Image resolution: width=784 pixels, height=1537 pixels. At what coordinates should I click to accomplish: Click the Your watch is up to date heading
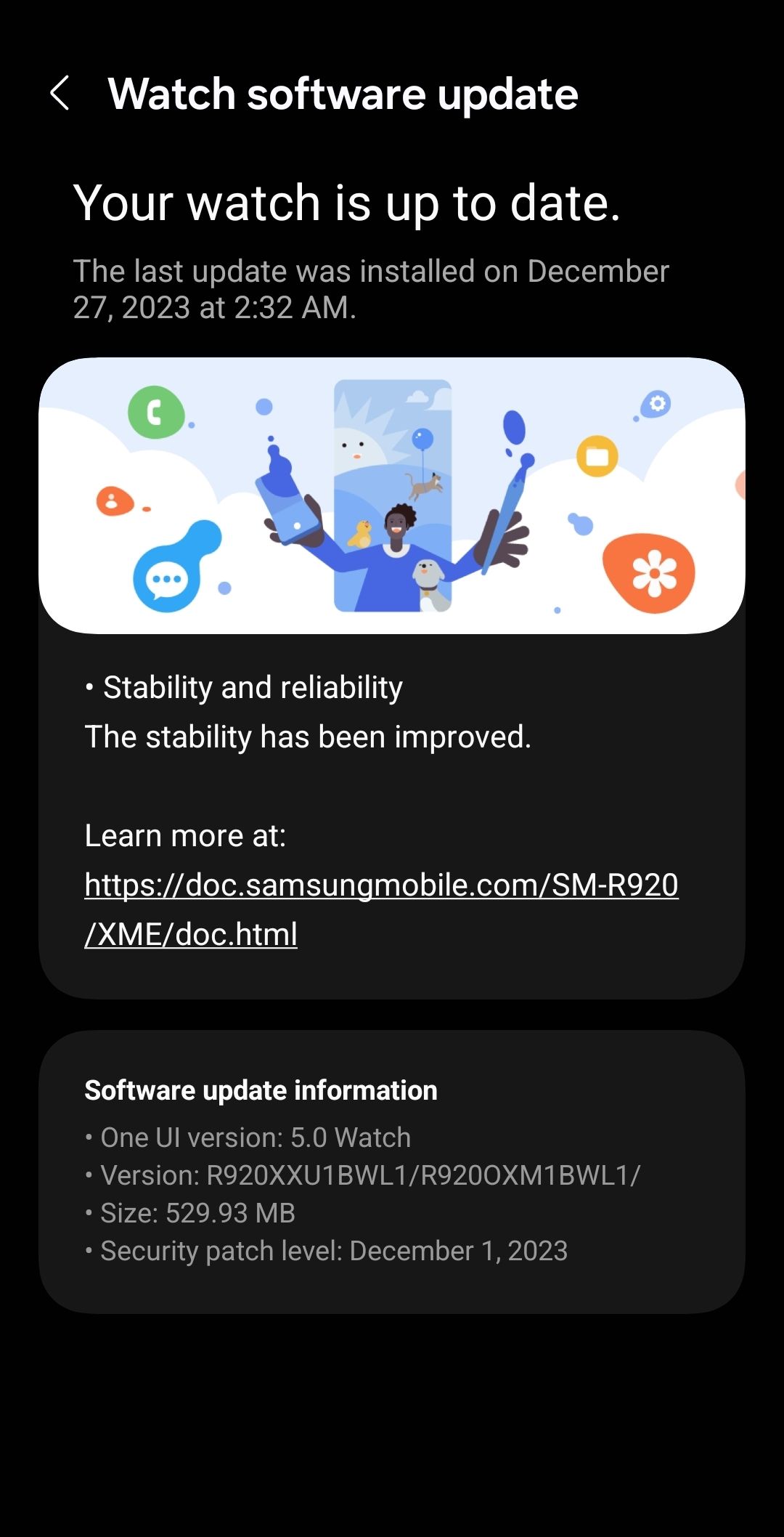[x=348, y=204]
